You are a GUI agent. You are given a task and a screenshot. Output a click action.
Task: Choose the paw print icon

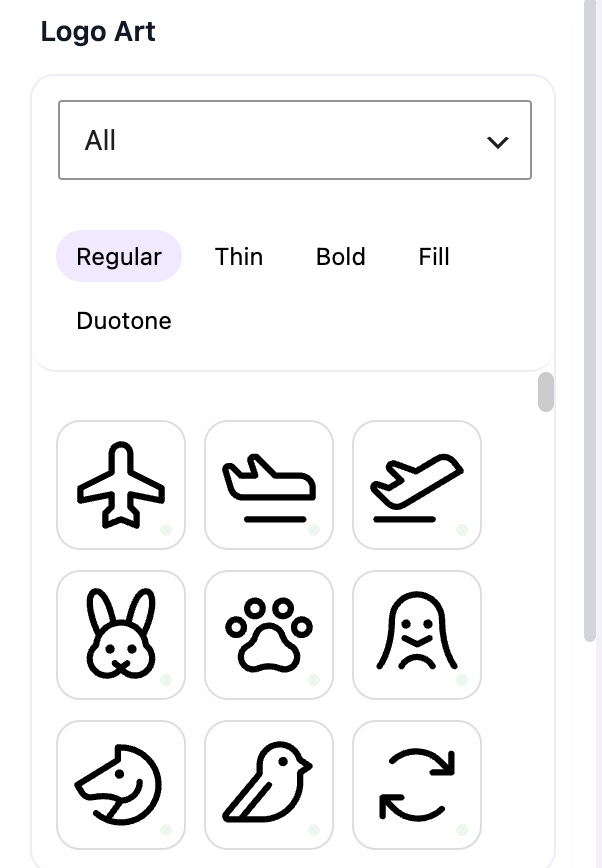pos(269,635)
